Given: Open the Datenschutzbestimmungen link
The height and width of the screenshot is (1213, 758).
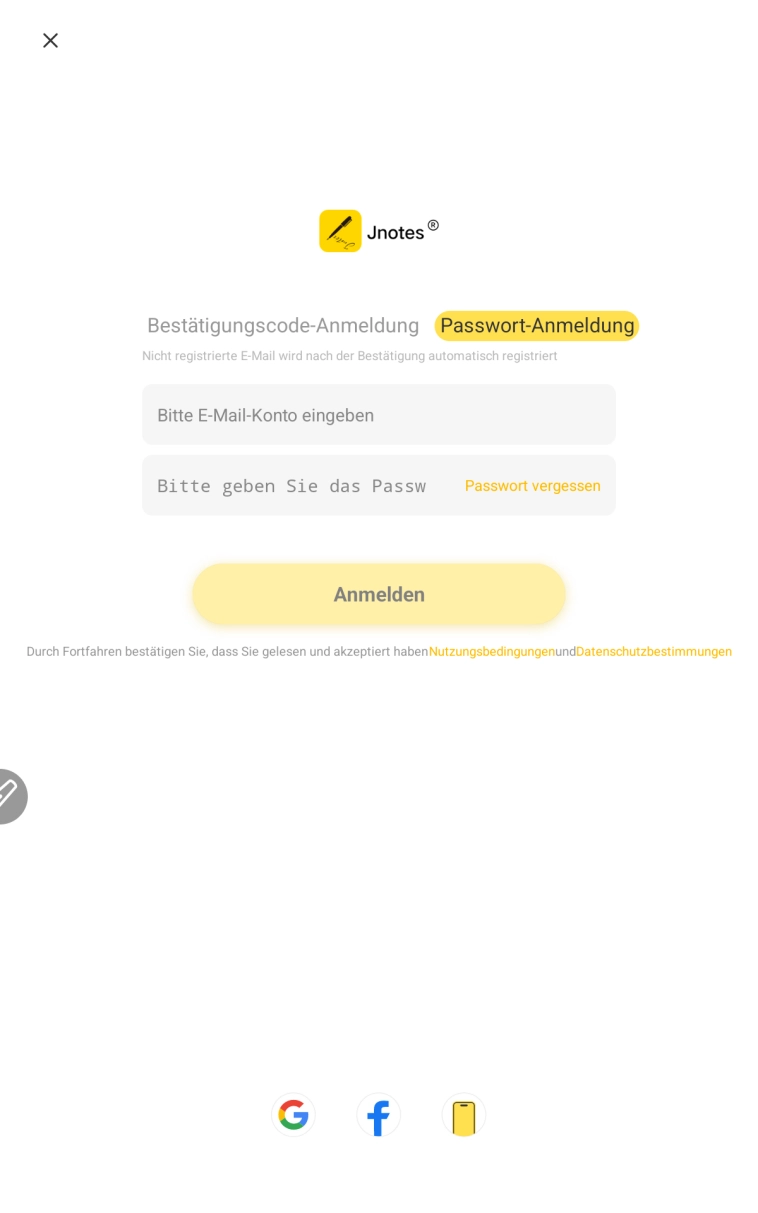Looking at the screenshot, I should coord(653,652).
